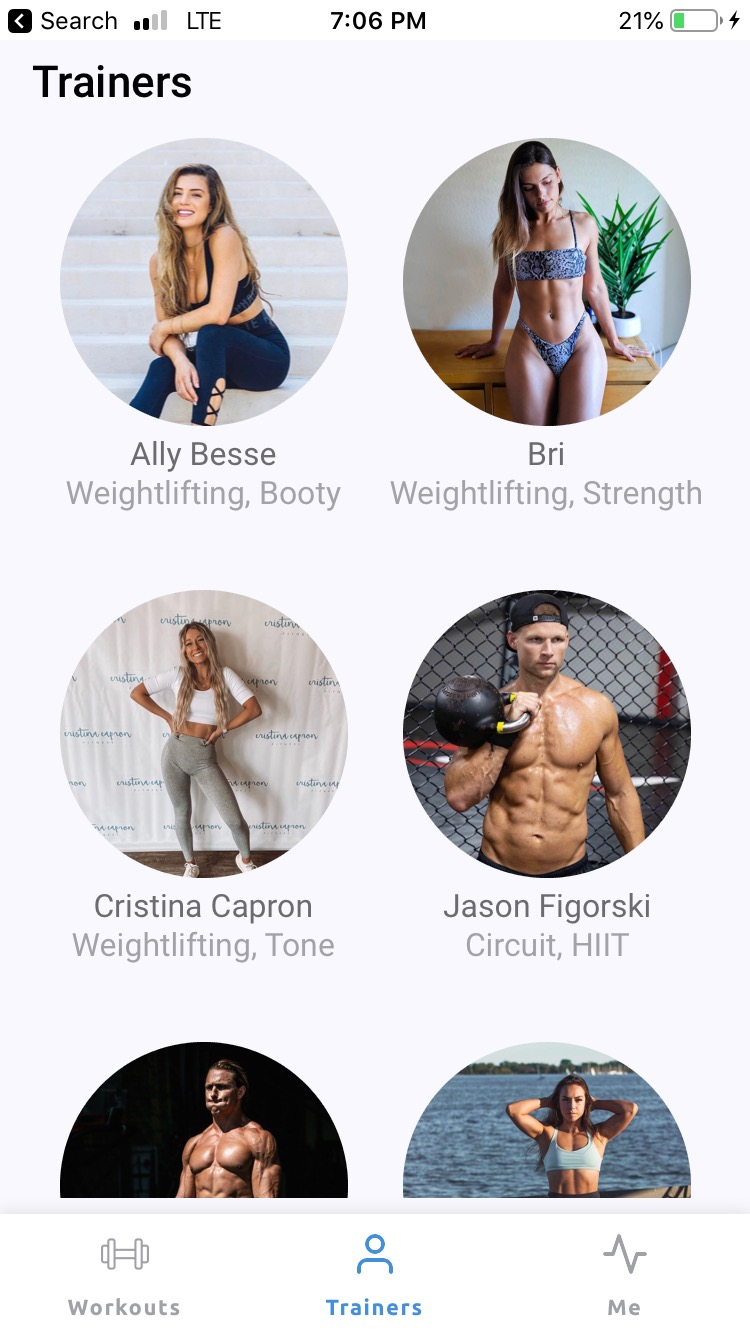
Task: Open Ally Besse's trainer profile
Action: pyautogui.click(x=204, y=283)
